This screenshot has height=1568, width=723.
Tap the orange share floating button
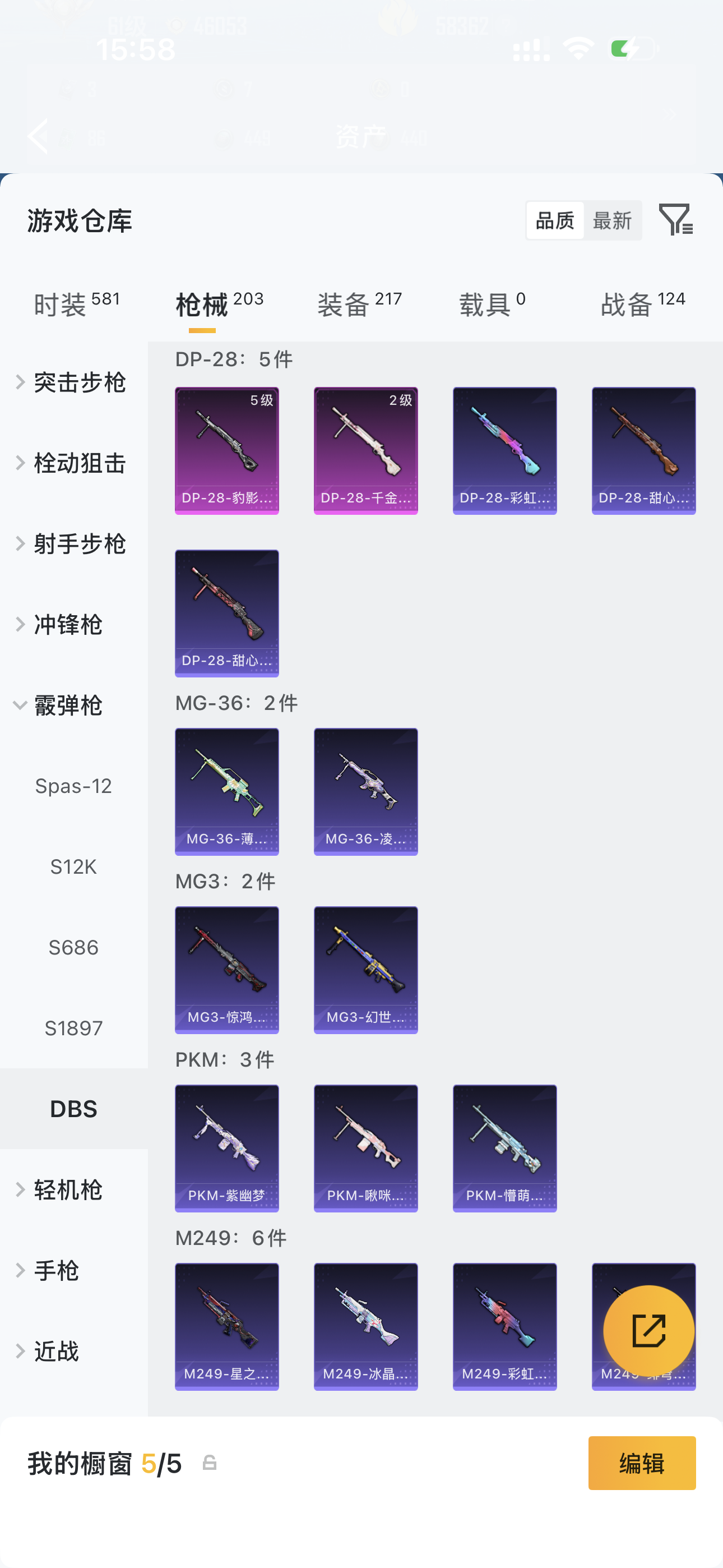pos(648,1331)
